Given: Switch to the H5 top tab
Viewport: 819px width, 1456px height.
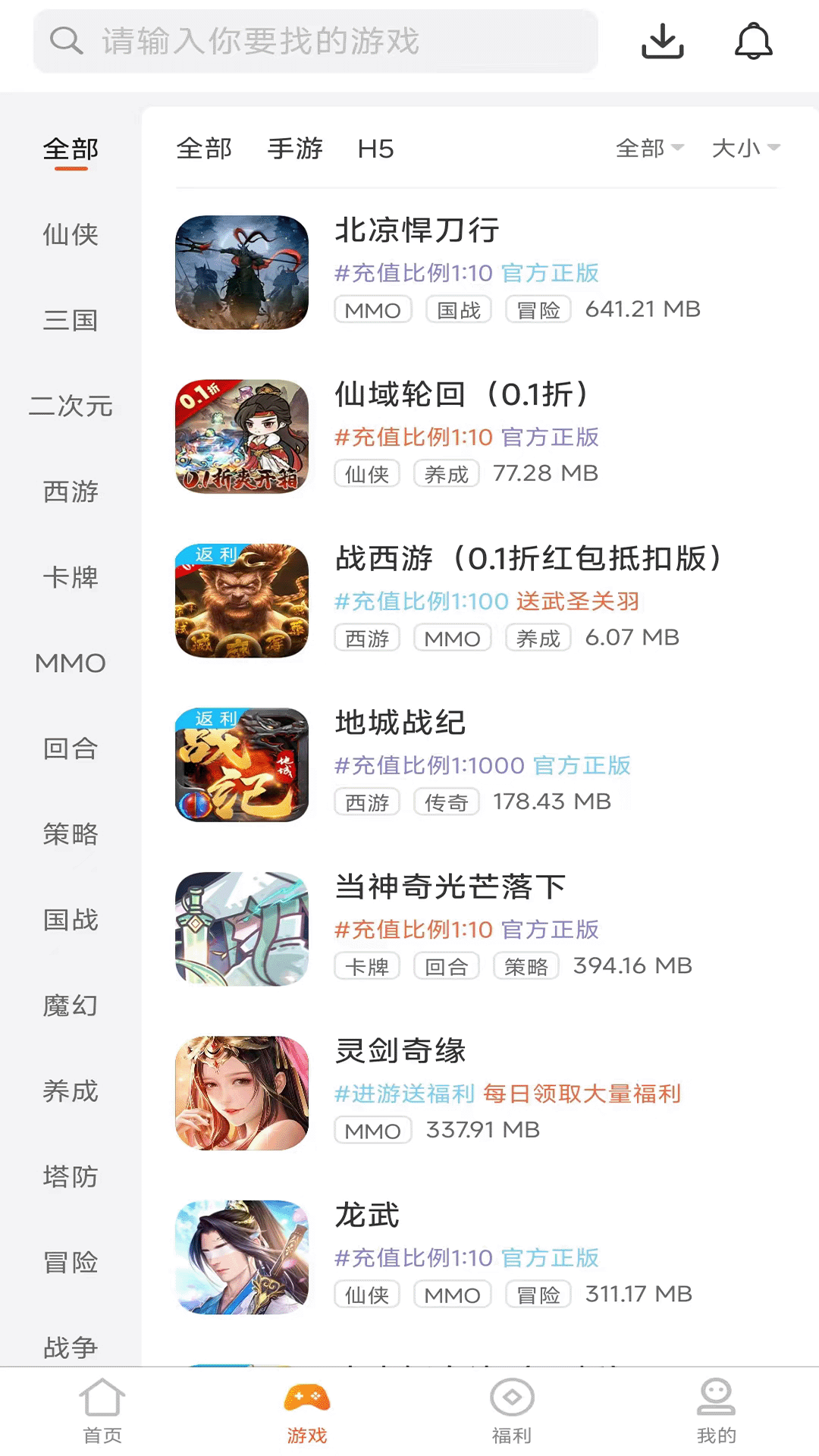Looking at the screenshot, I should pos(375,149).
